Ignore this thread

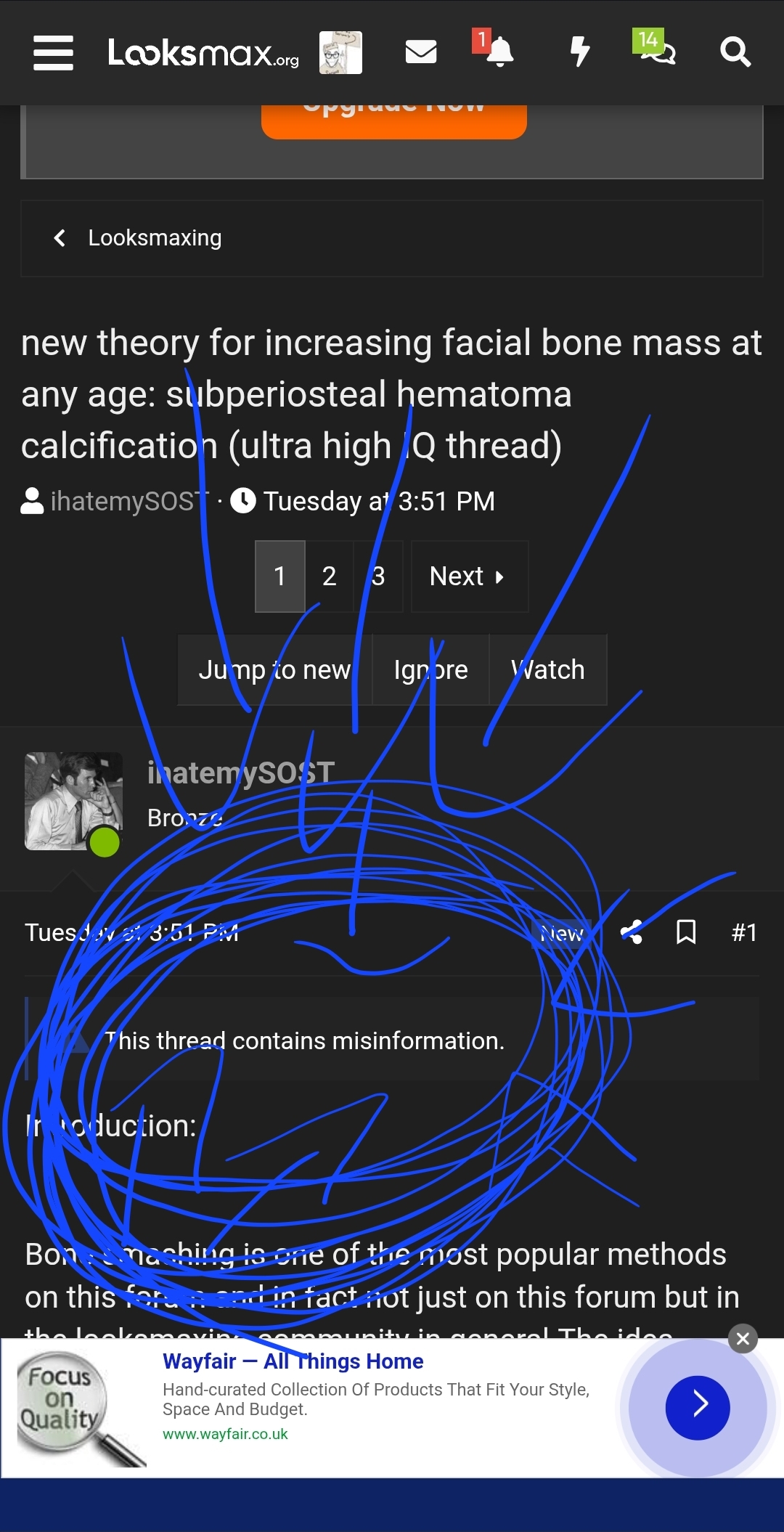pos(430,669)
